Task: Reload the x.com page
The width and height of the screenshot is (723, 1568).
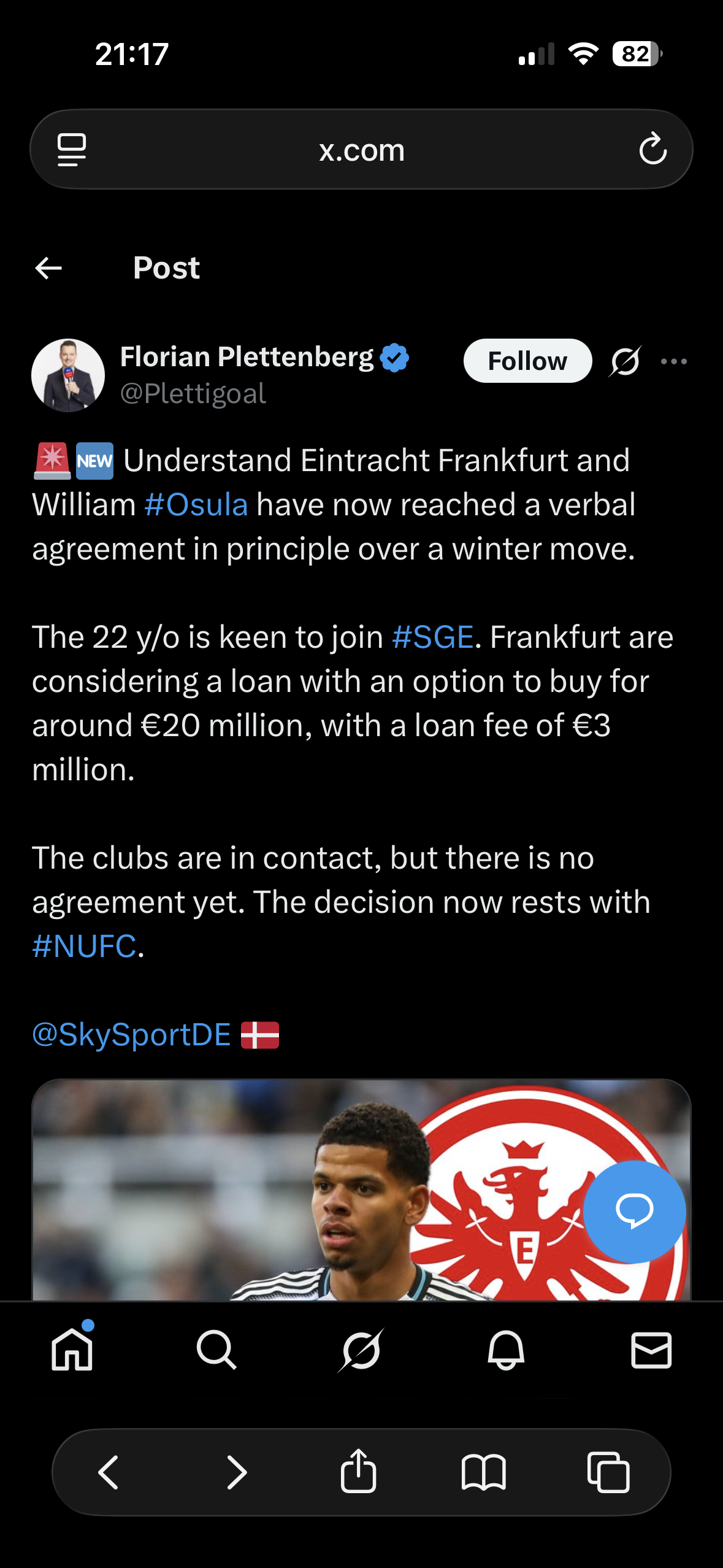Action: pyautogui.click(x=652, y=149)
